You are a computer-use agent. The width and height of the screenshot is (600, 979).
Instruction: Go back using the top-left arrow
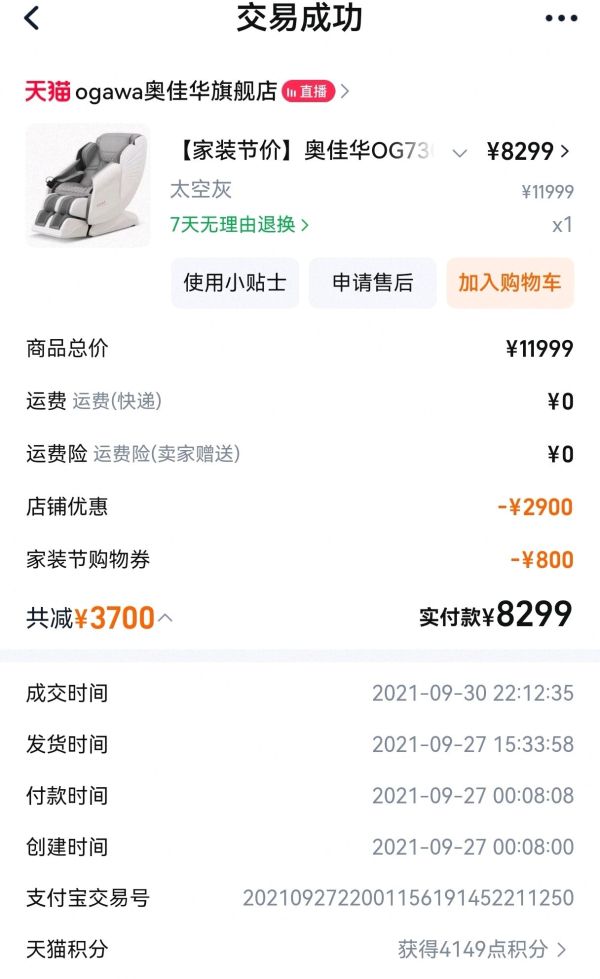click(x=32, y=18)
